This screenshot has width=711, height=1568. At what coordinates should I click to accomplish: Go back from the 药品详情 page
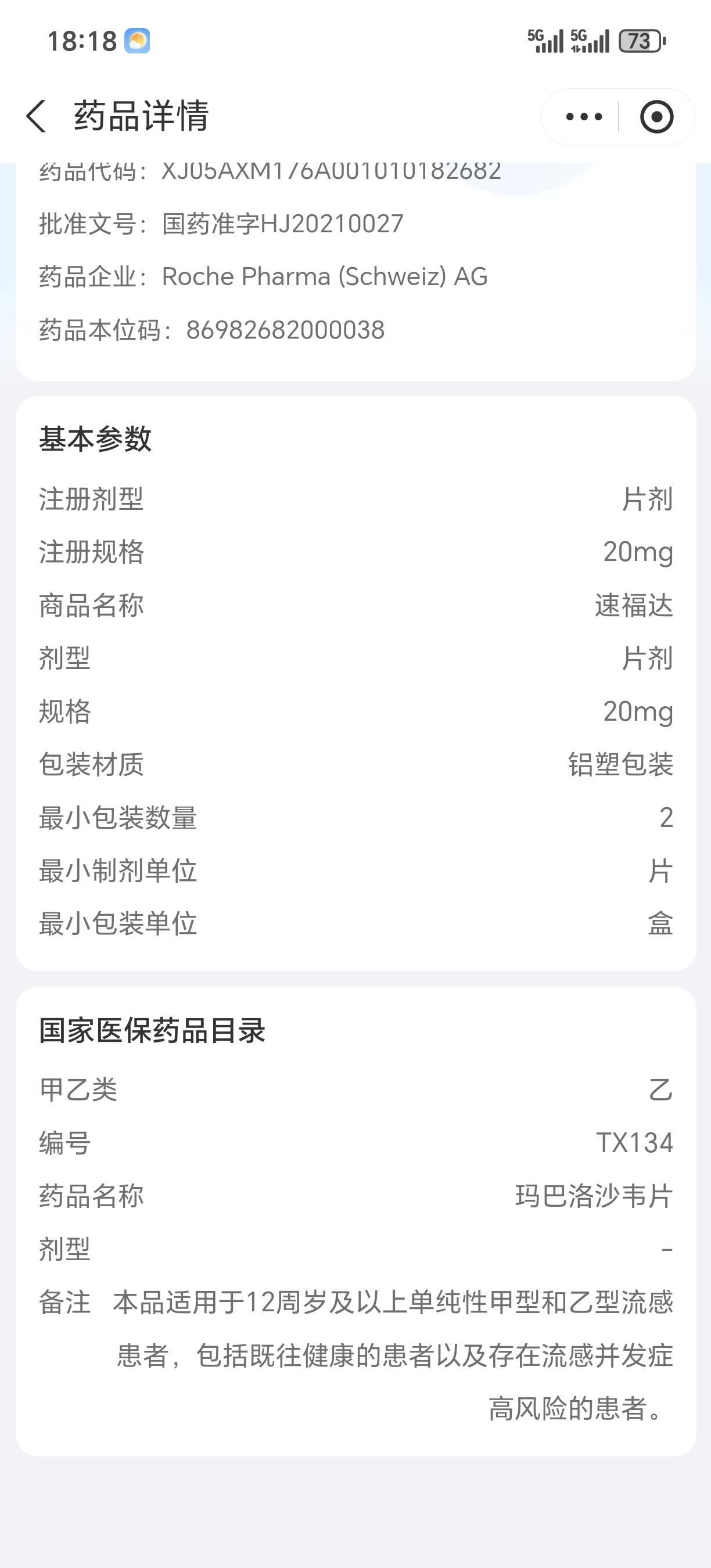(37, 116)
